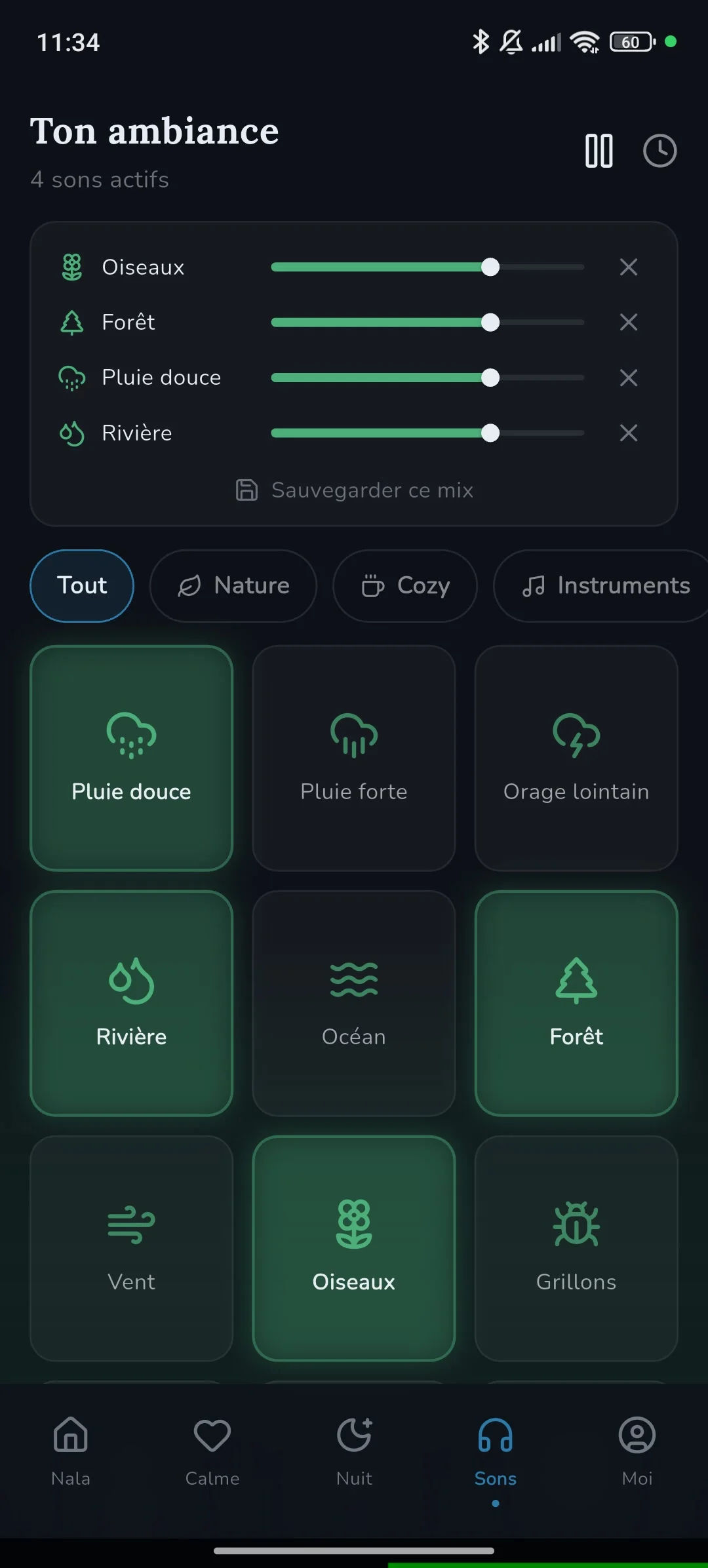Screen dimensions: 708x1568
Task: Remove Forêt from the active mix
Action: point(628,322)
